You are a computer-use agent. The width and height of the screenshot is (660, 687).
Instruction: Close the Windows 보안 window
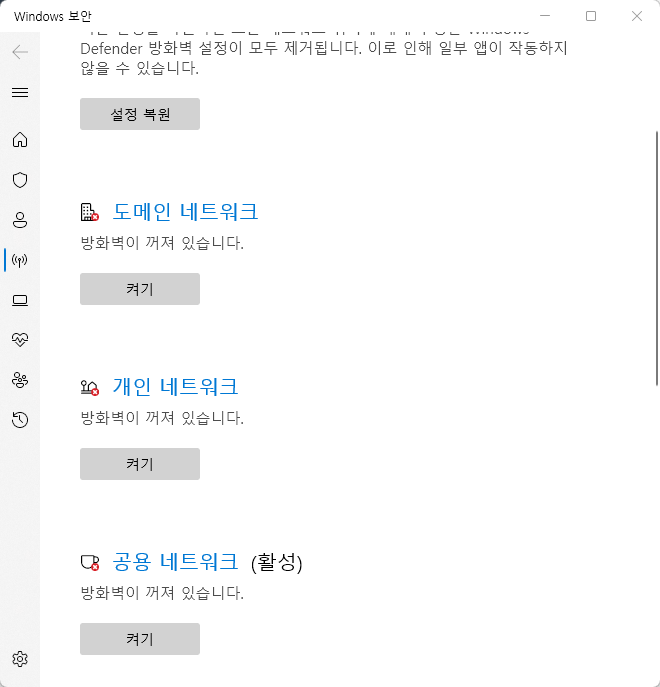point(637,16)
